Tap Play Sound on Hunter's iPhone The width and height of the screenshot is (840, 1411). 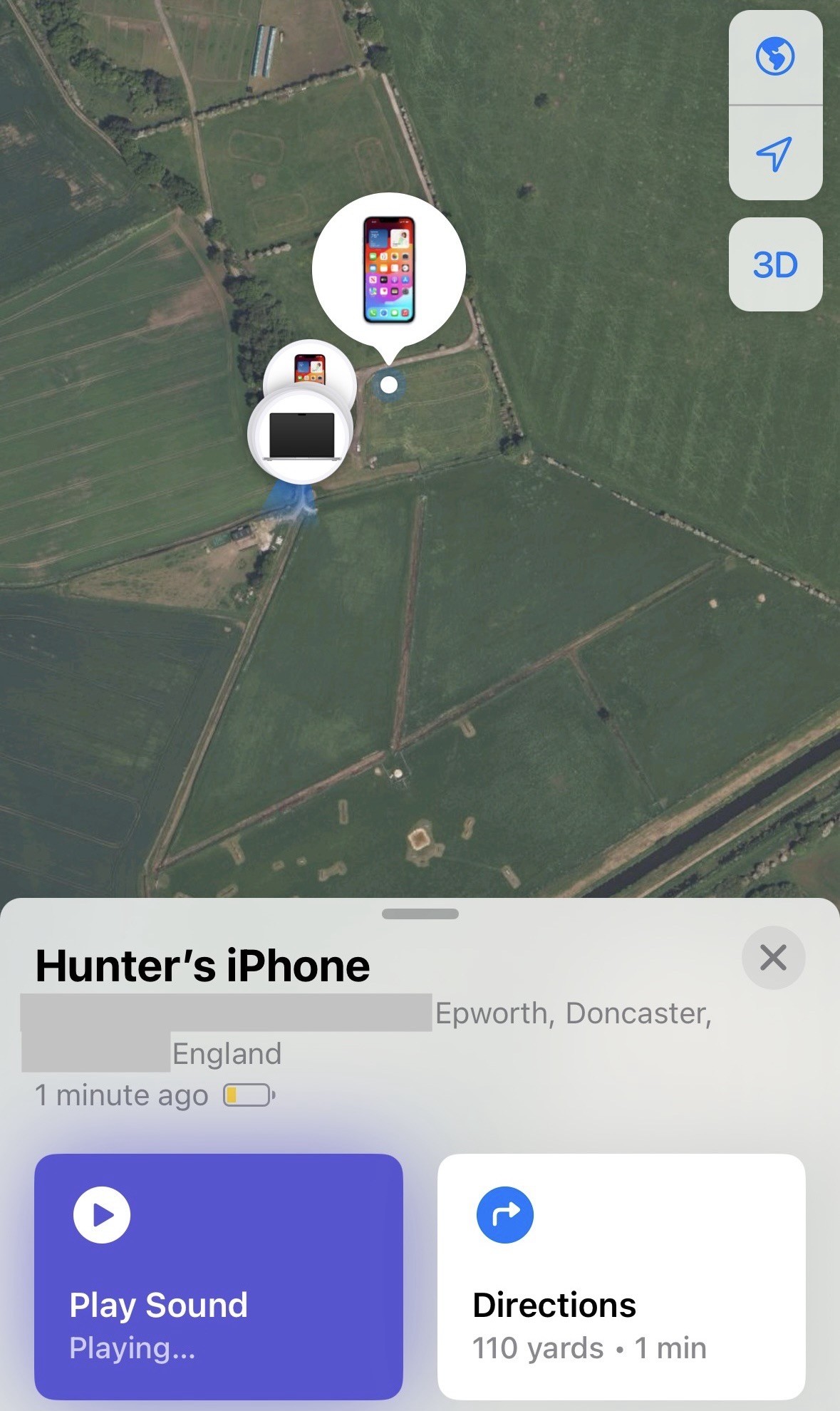(x=218, y=1276)
